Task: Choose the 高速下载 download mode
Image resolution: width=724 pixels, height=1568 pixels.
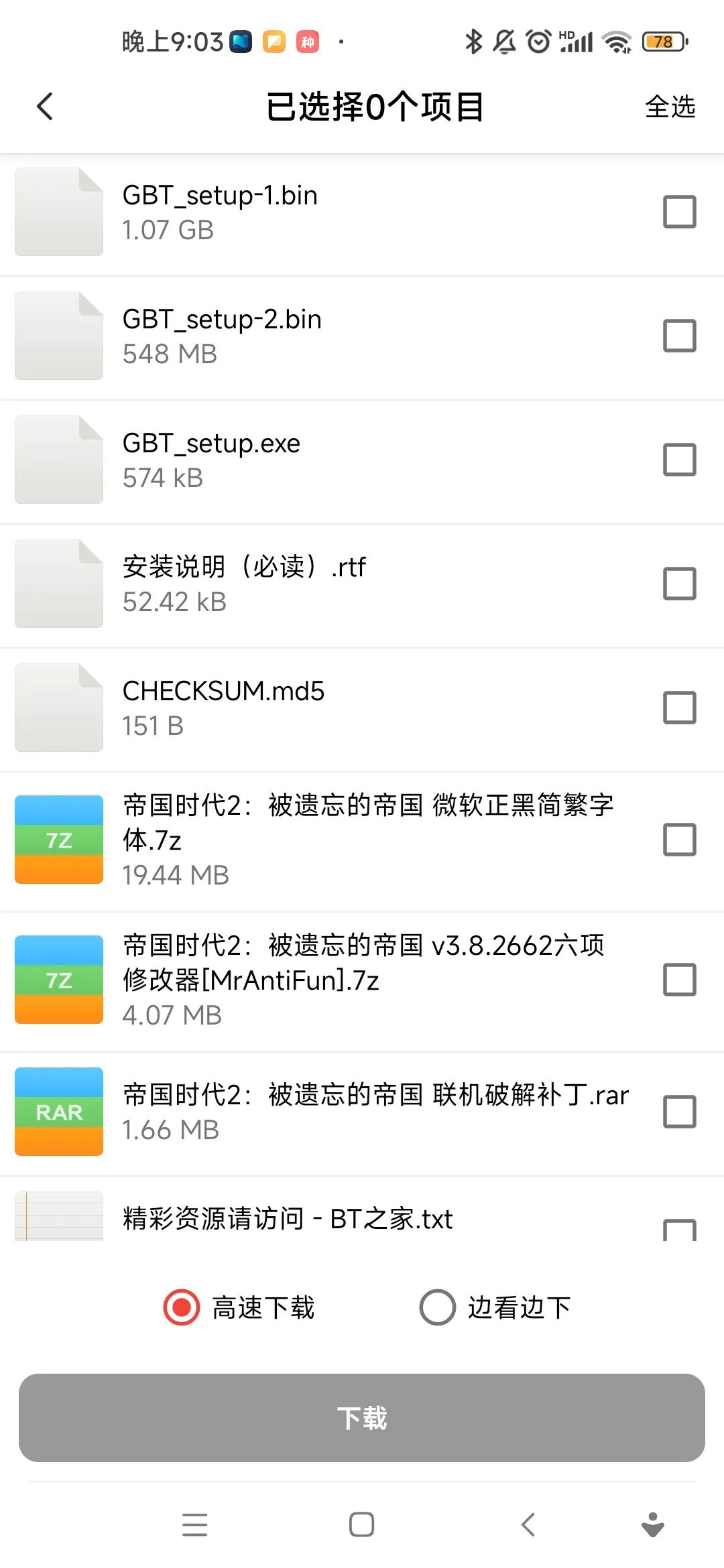Action: tap(182, 1307)
